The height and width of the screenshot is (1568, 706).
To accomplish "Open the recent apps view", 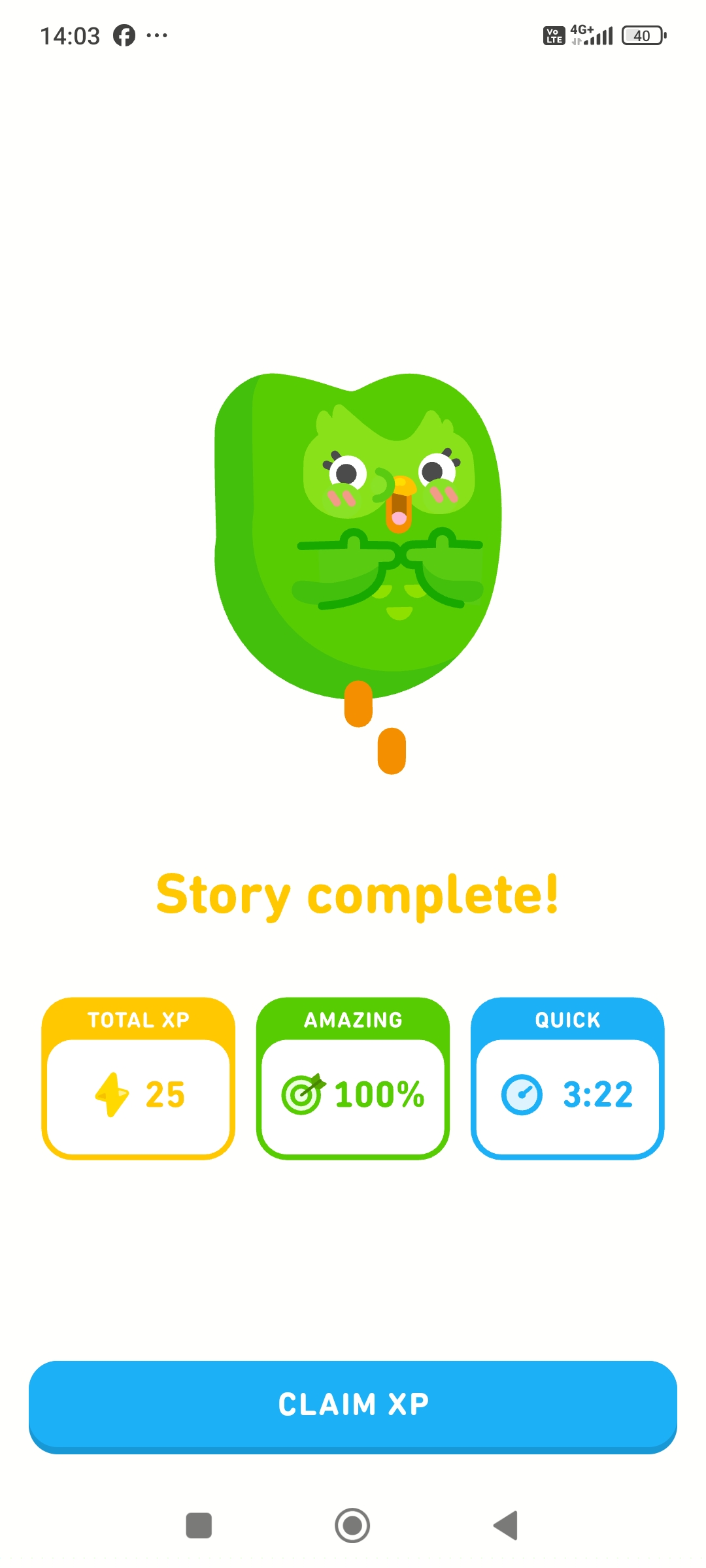I will coord(199,1526).
